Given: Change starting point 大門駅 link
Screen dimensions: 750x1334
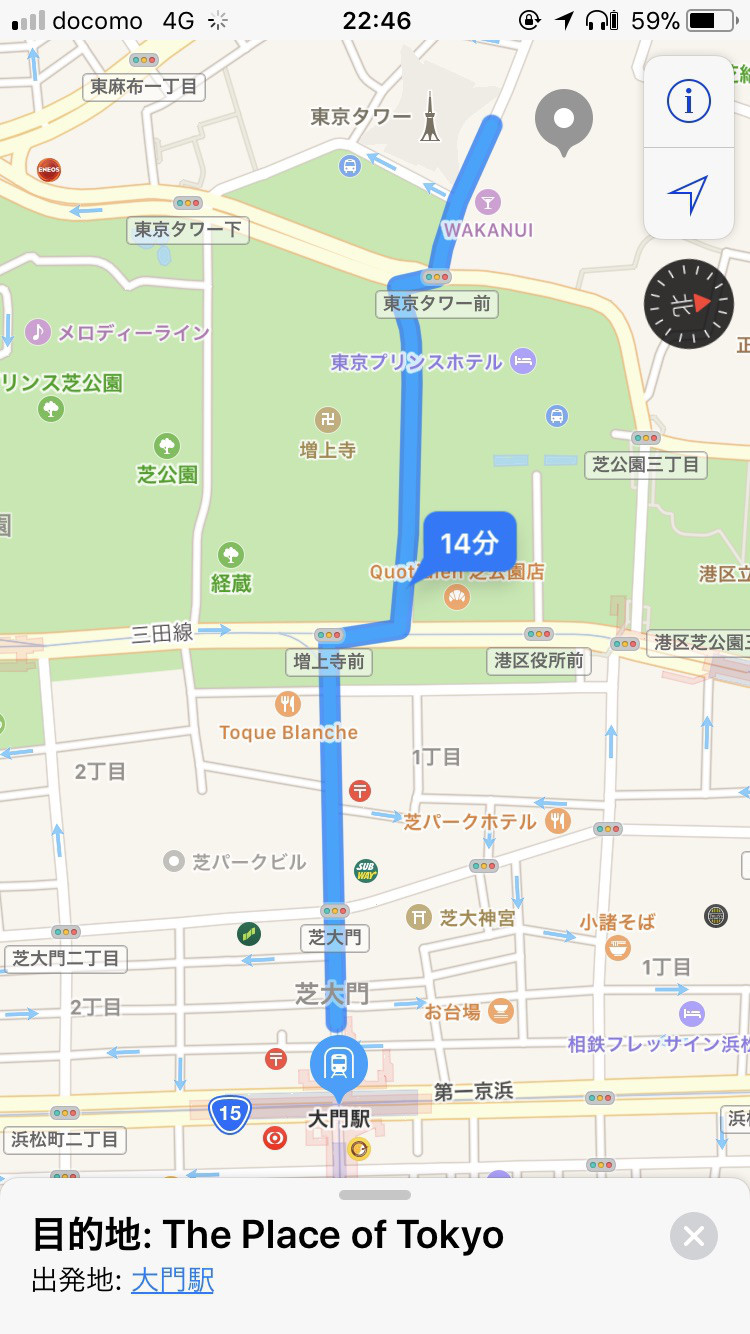Looking at the screenshot, I should pos(172,1281).
